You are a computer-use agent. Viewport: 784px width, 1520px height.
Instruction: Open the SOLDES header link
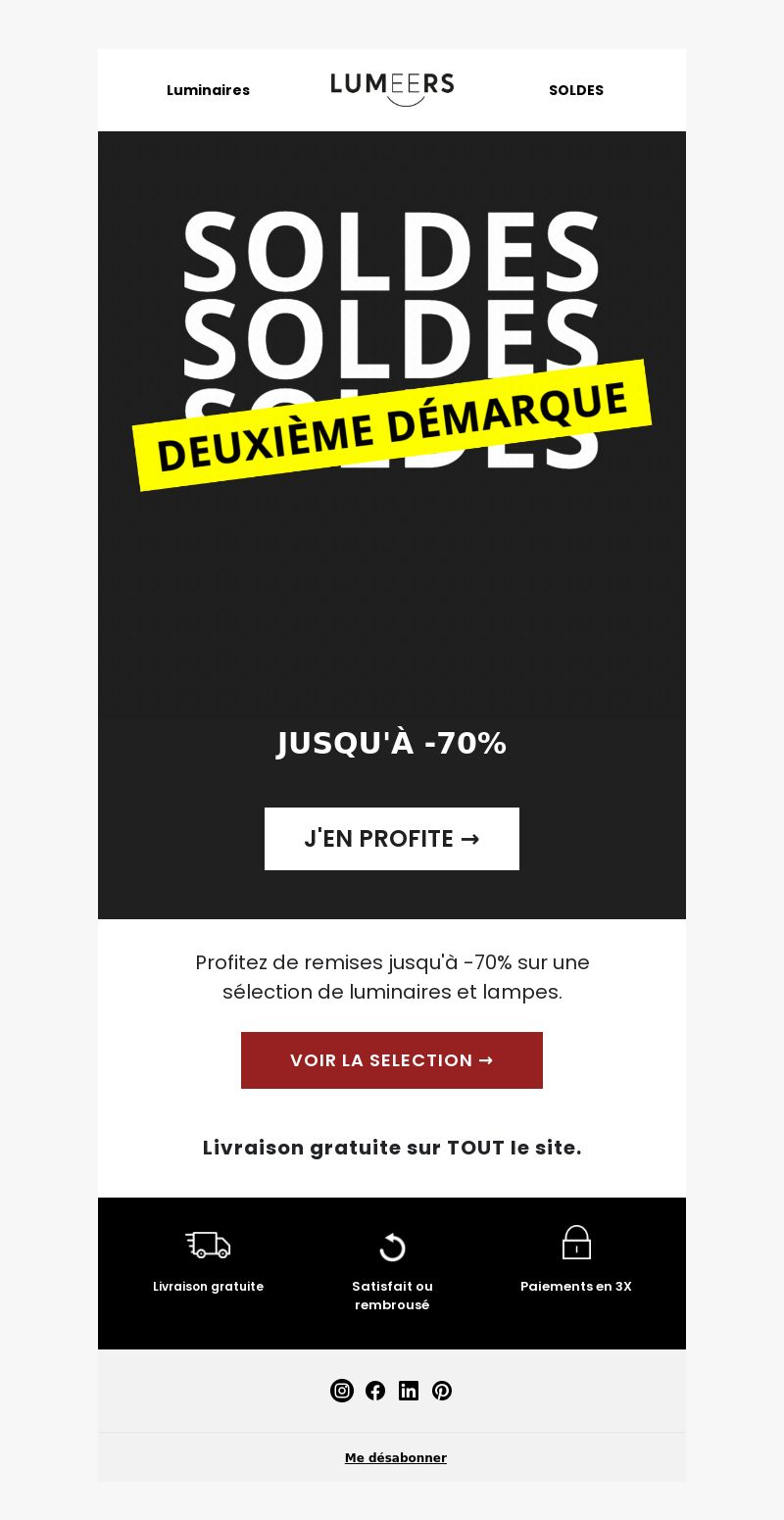[x=576, y=90]
